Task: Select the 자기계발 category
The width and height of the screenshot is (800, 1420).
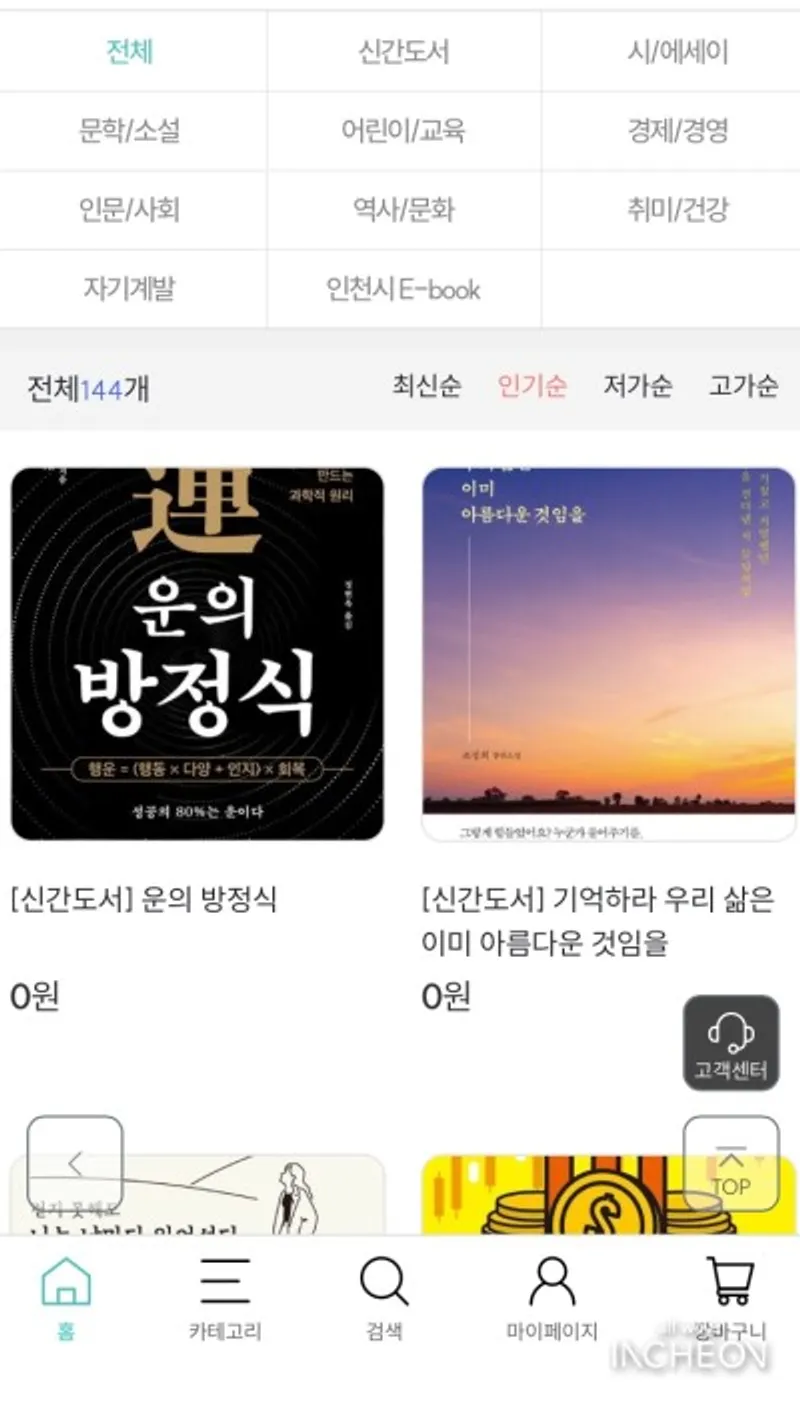Action: (x=130, y=289)
